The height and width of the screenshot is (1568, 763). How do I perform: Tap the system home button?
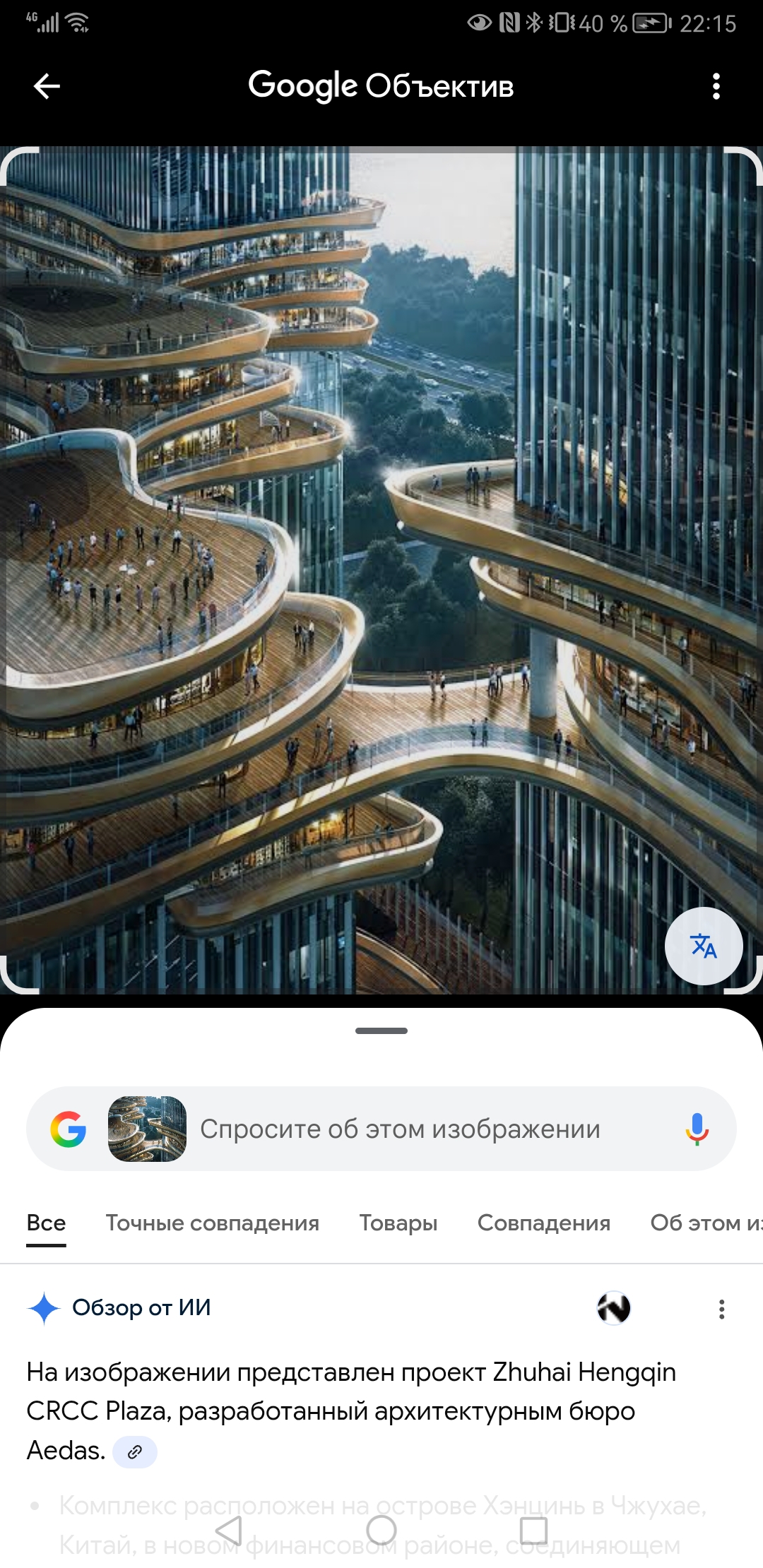[381, 1531]
